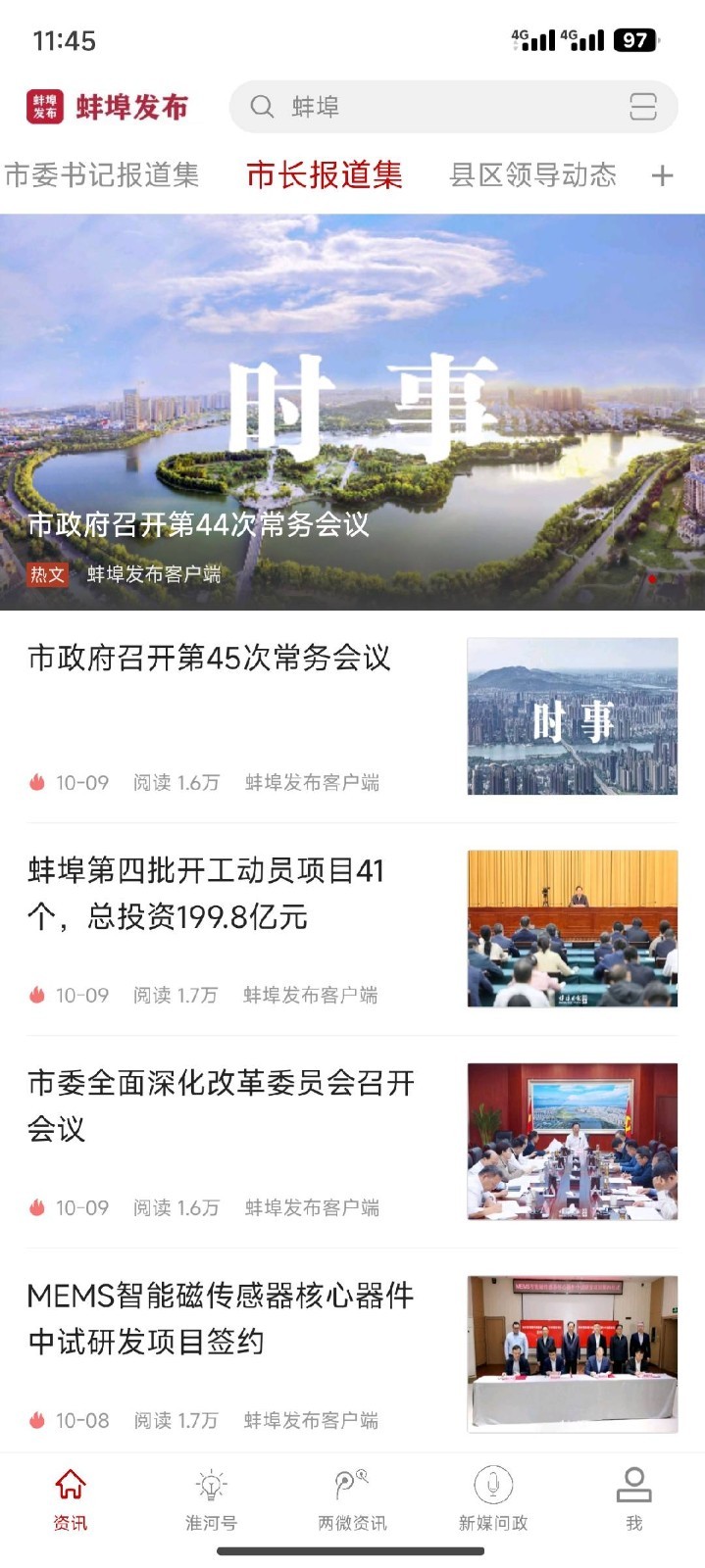Switch to 新媒问政 bottom tab
This screenshot has height=1568, width=705.
pyautogui.click(x=493, y=1499)
